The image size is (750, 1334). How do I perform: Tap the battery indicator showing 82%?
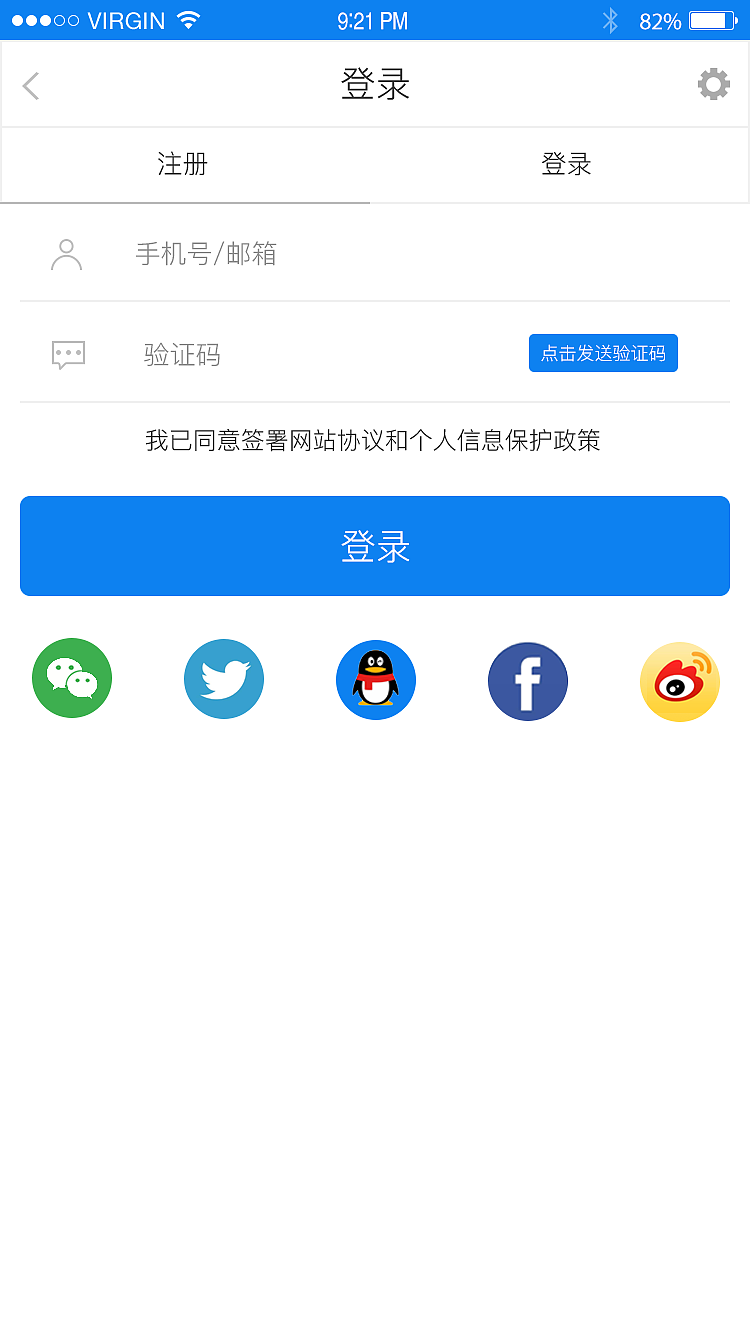coord(712,18)
